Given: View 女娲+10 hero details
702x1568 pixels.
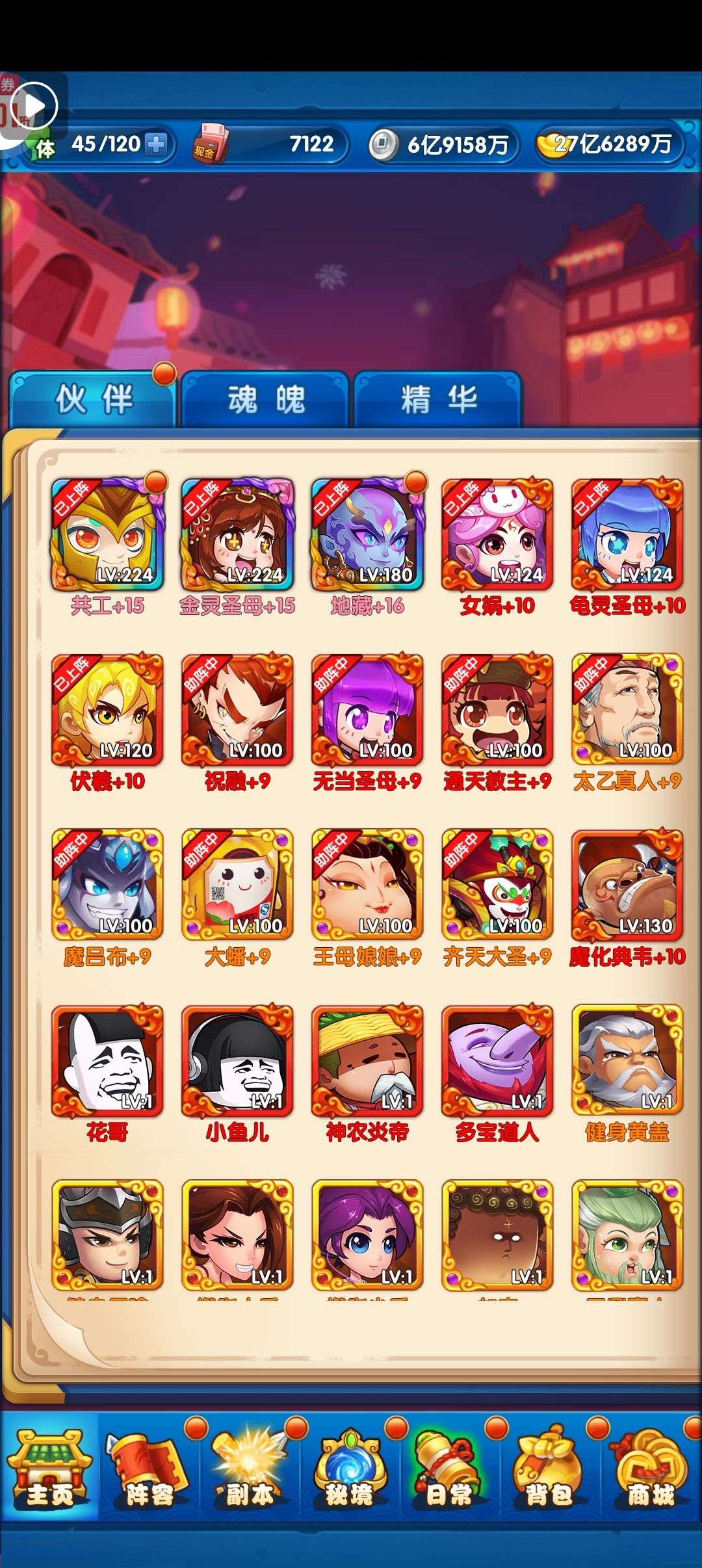Looking at the screenshot, I should 497,534.
